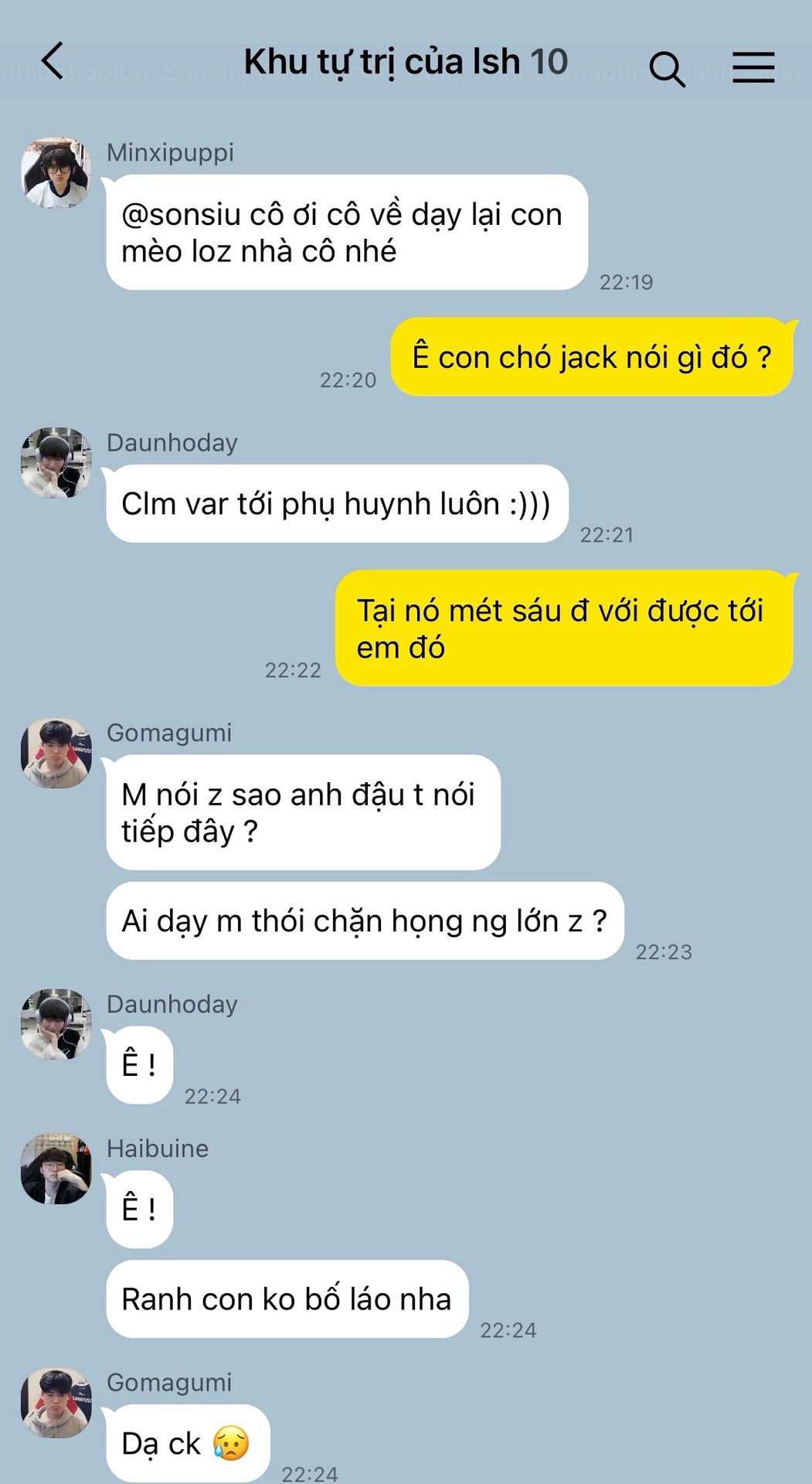Search within this chat
Viewport: 812px width, 1484px height.
tap(668, 69)
